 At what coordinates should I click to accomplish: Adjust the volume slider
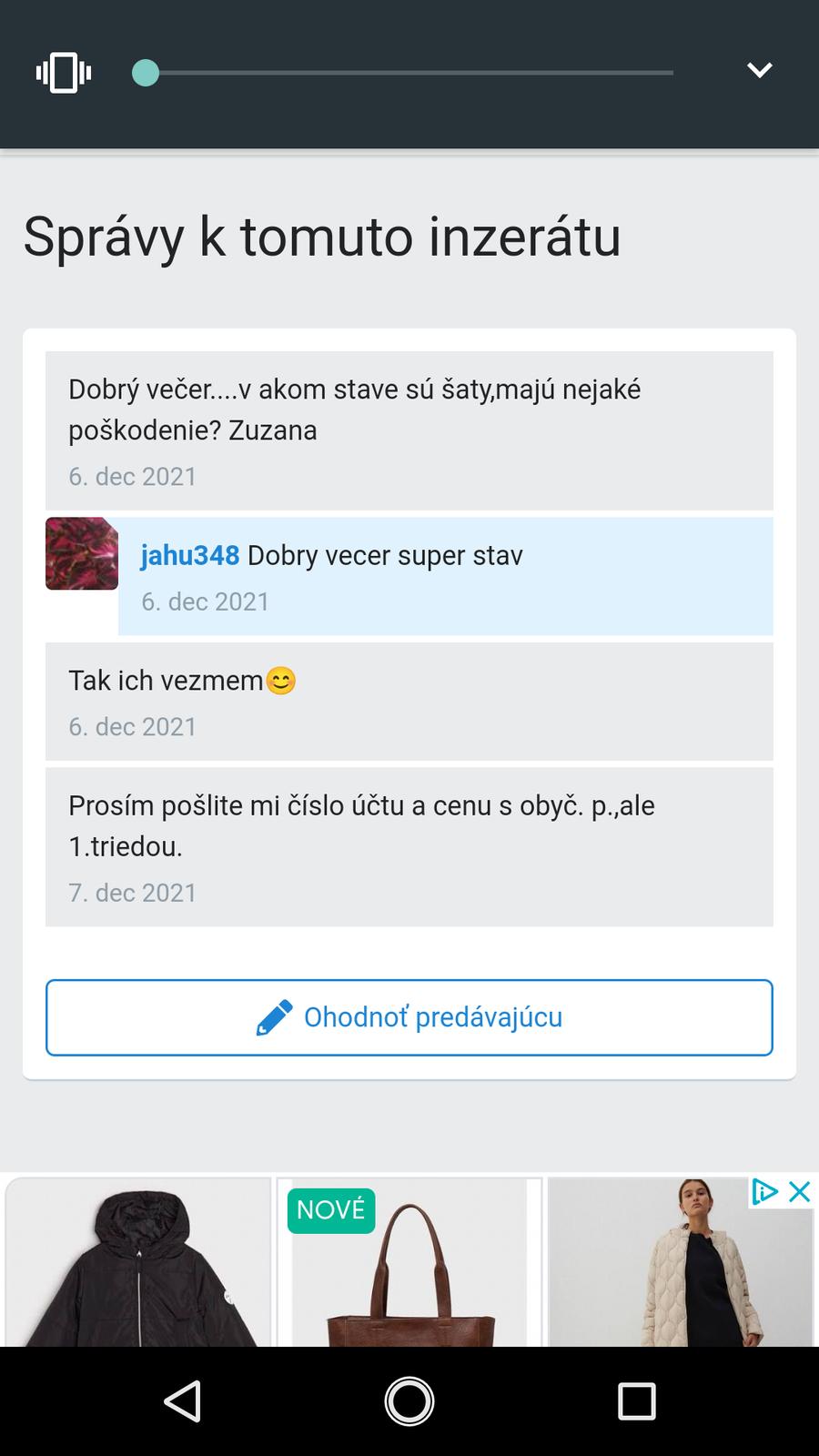[x=146, y=73]
